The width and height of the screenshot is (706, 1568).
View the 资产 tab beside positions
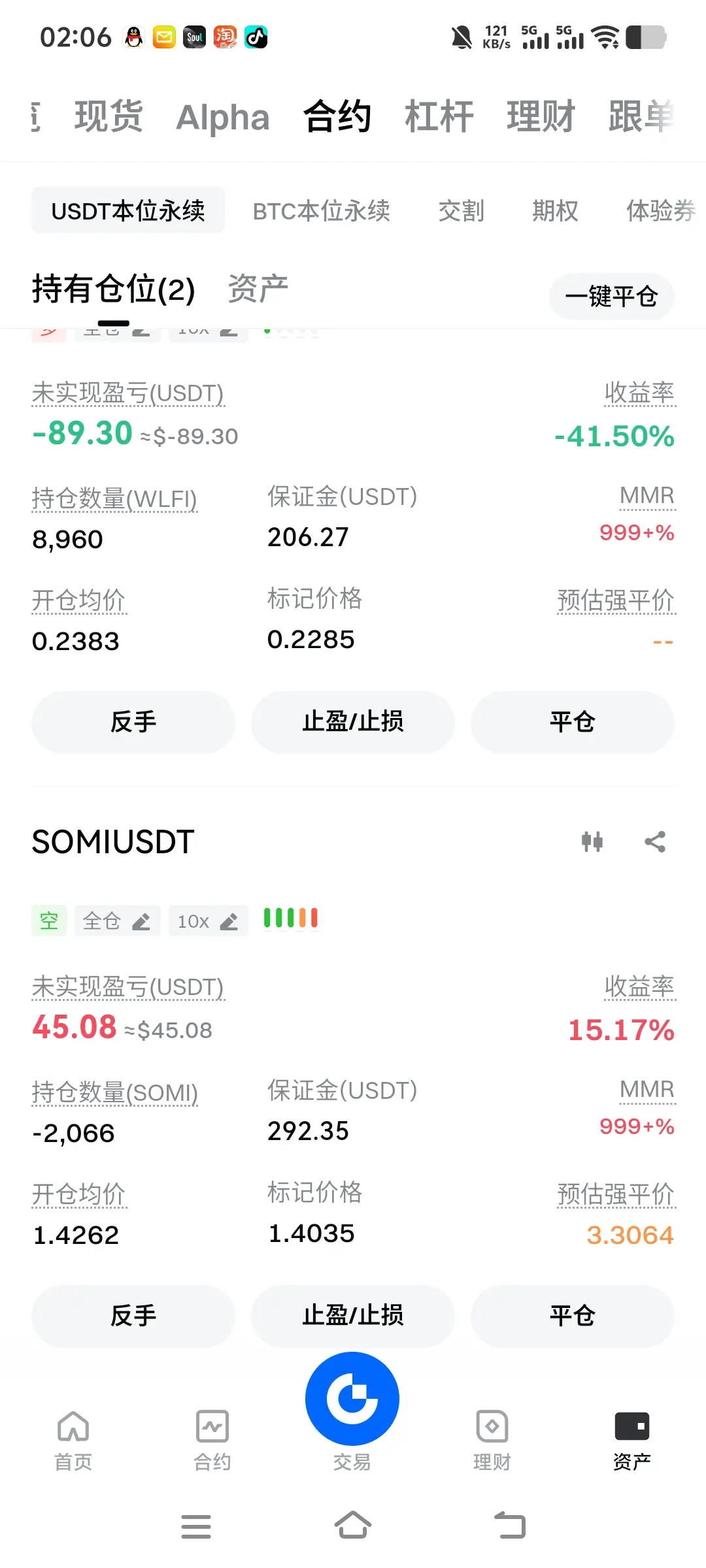(258, 289)
